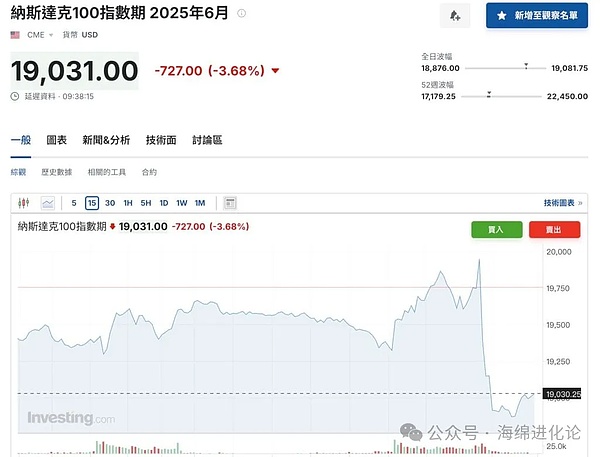Switch chart to candlestick style

click(x=24, y=203)
